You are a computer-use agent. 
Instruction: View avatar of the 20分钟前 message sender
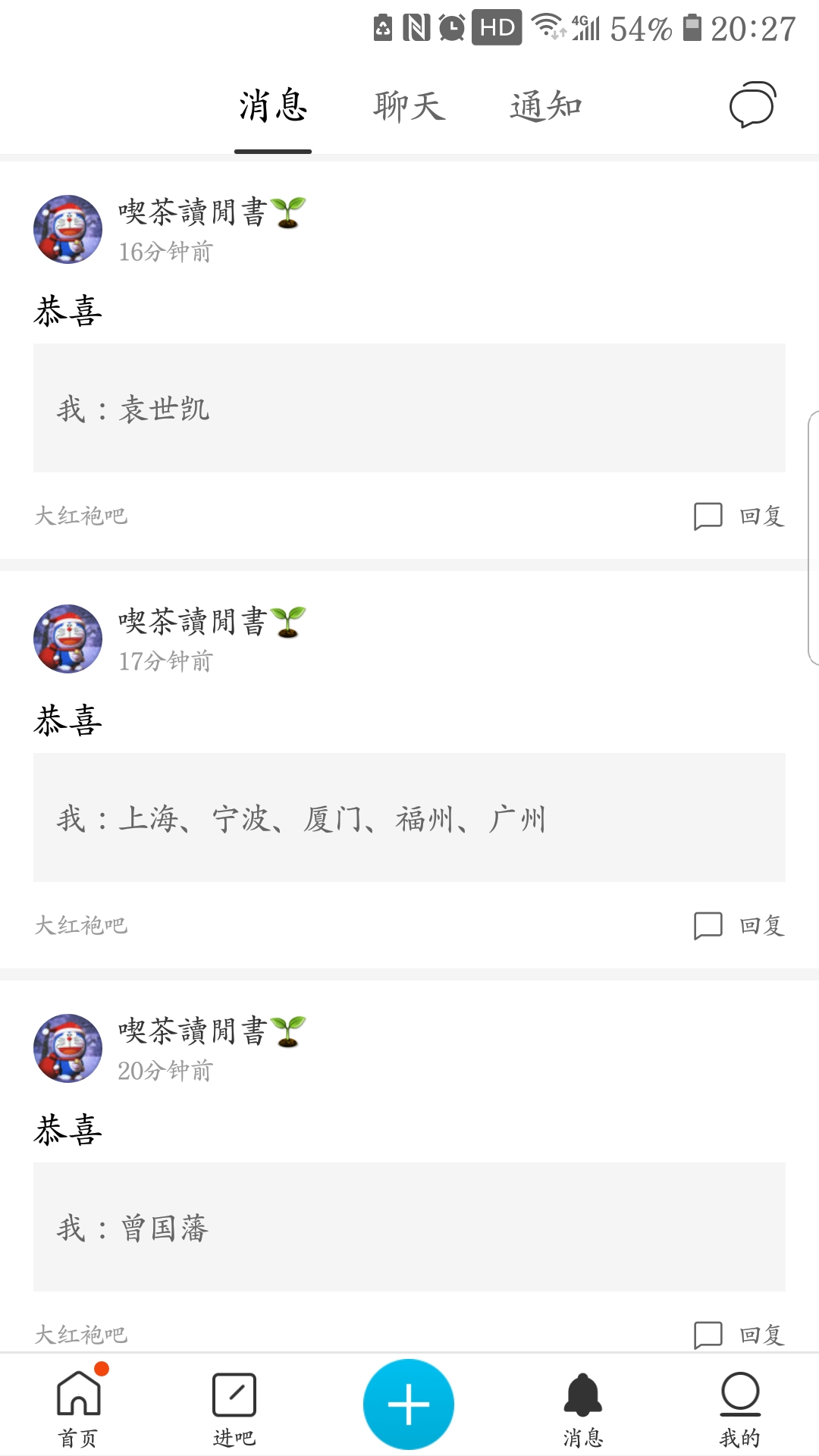pyautogui.click(x=68, y=1048)
